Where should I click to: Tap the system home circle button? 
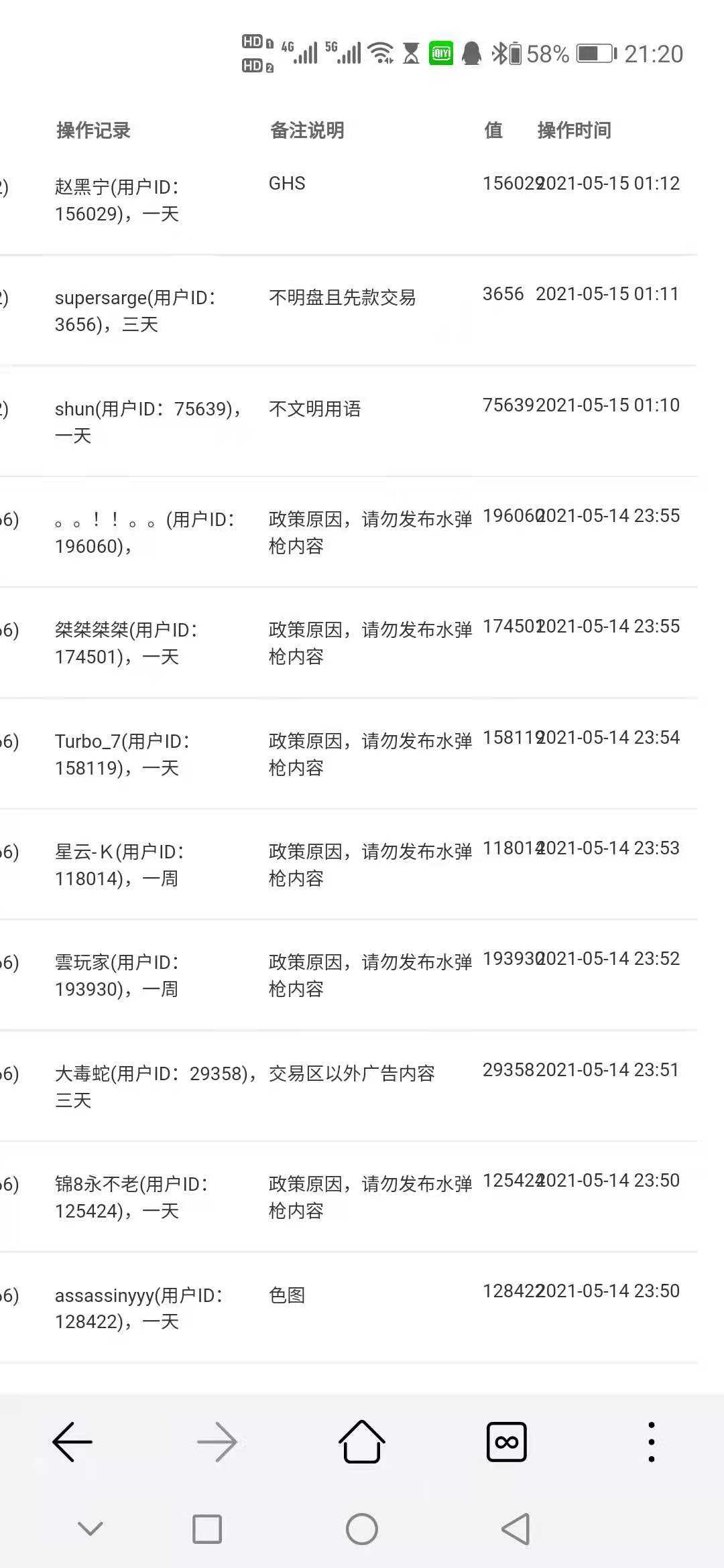[362, 1529]
